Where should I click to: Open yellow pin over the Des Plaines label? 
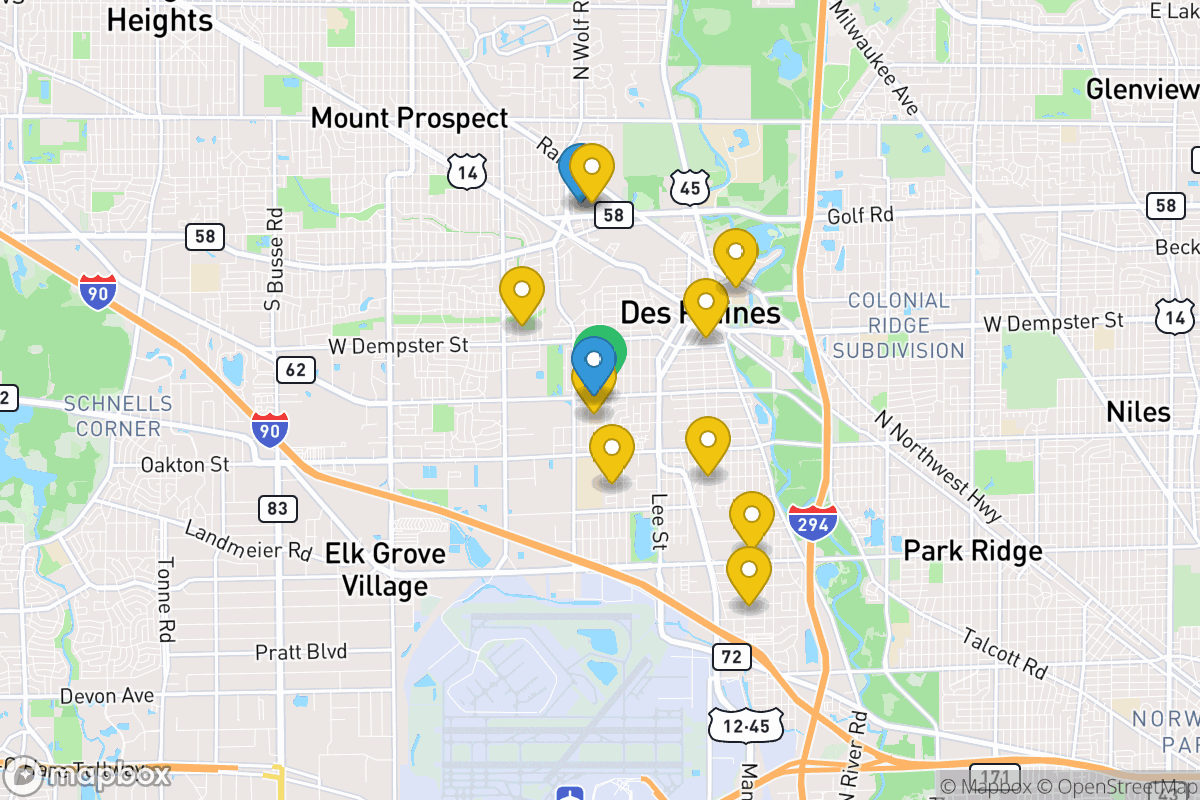point(706,303)
